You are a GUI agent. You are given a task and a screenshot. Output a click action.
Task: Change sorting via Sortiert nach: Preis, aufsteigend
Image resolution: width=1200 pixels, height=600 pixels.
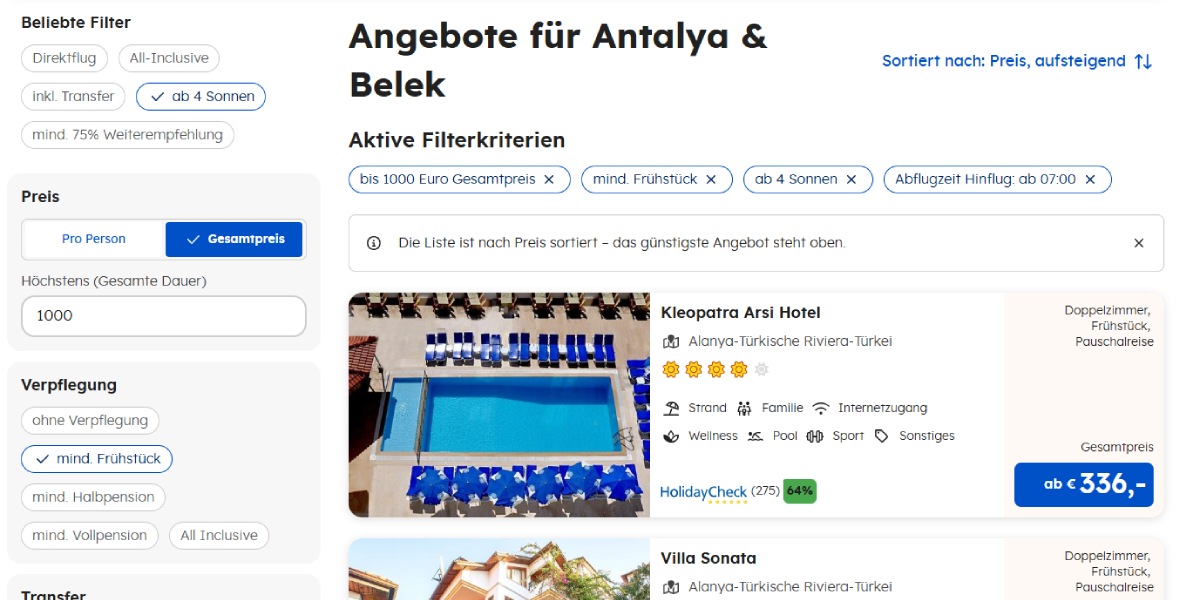[1016, 61]
